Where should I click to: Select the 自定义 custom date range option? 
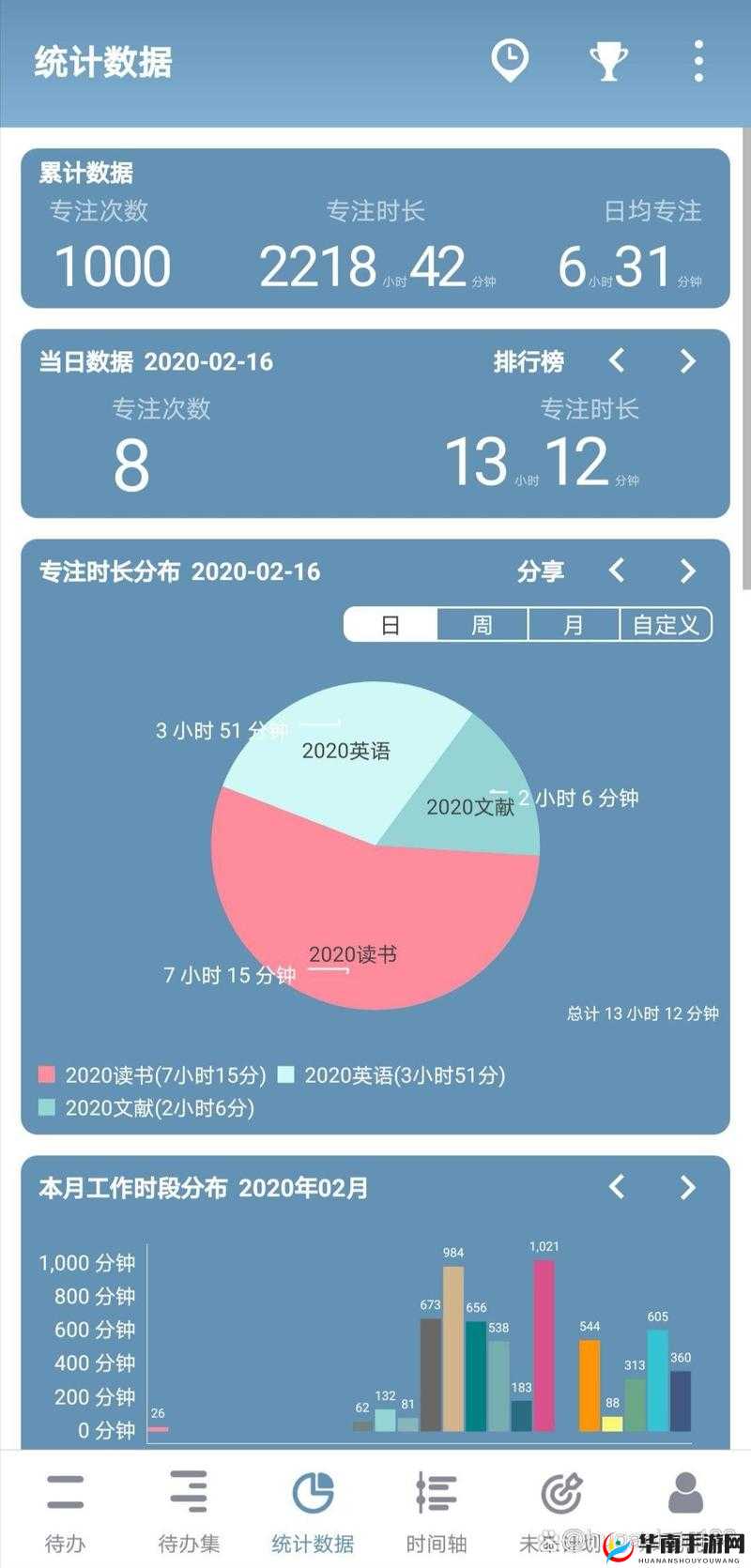[x=664, y=624]
